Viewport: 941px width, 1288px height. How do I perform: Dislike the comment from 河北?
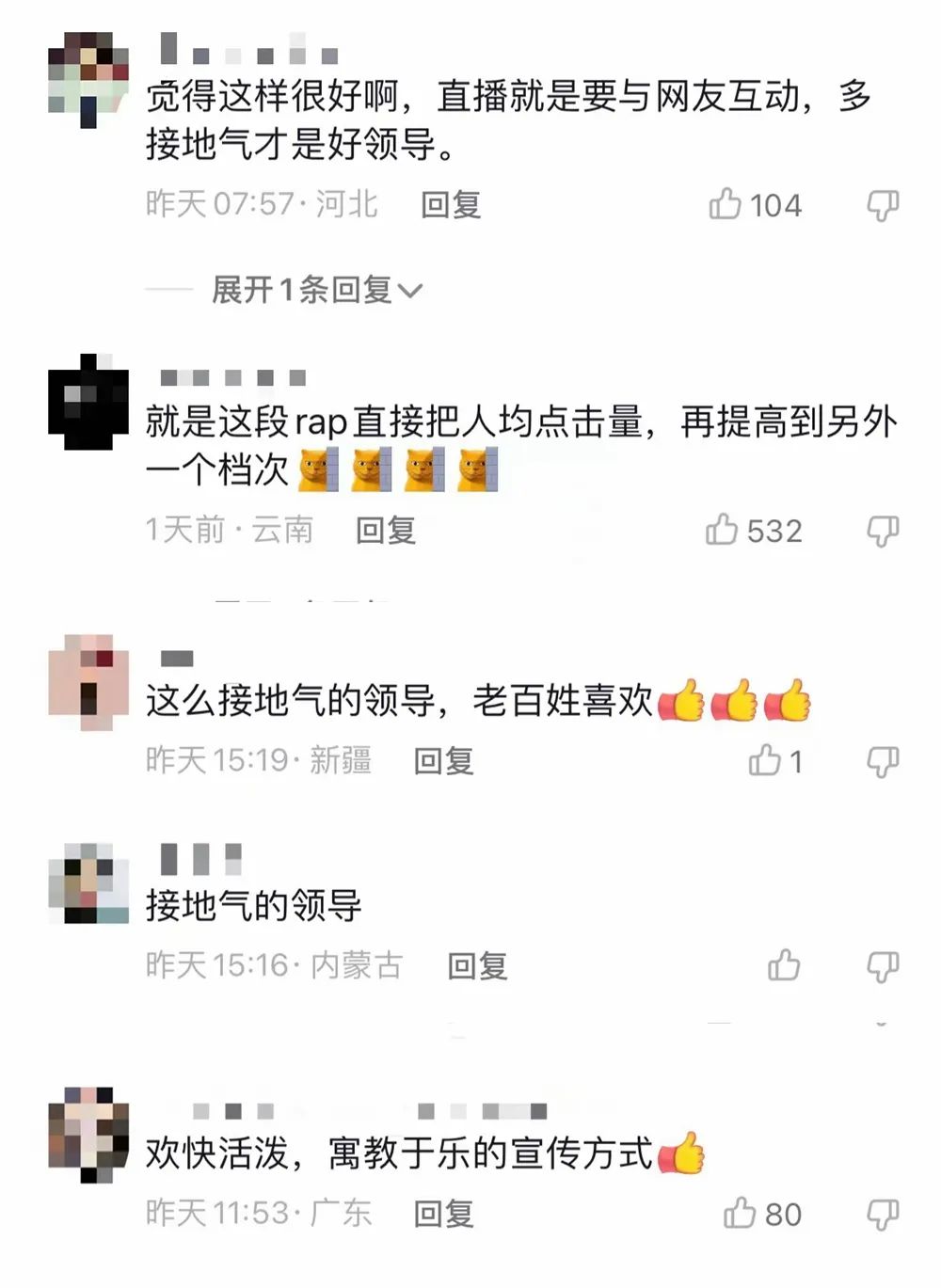pos(882,205)
